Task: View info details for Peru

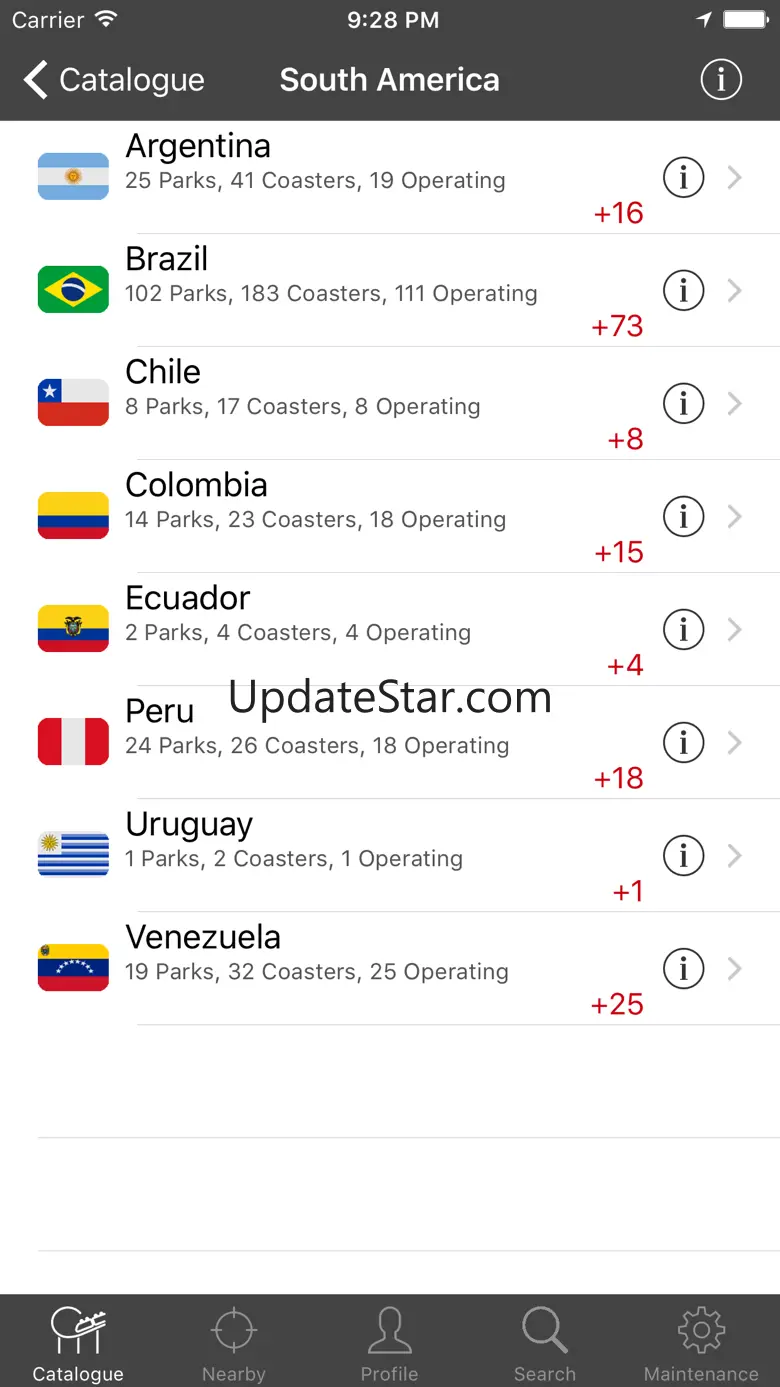Action: pos(684,743)
